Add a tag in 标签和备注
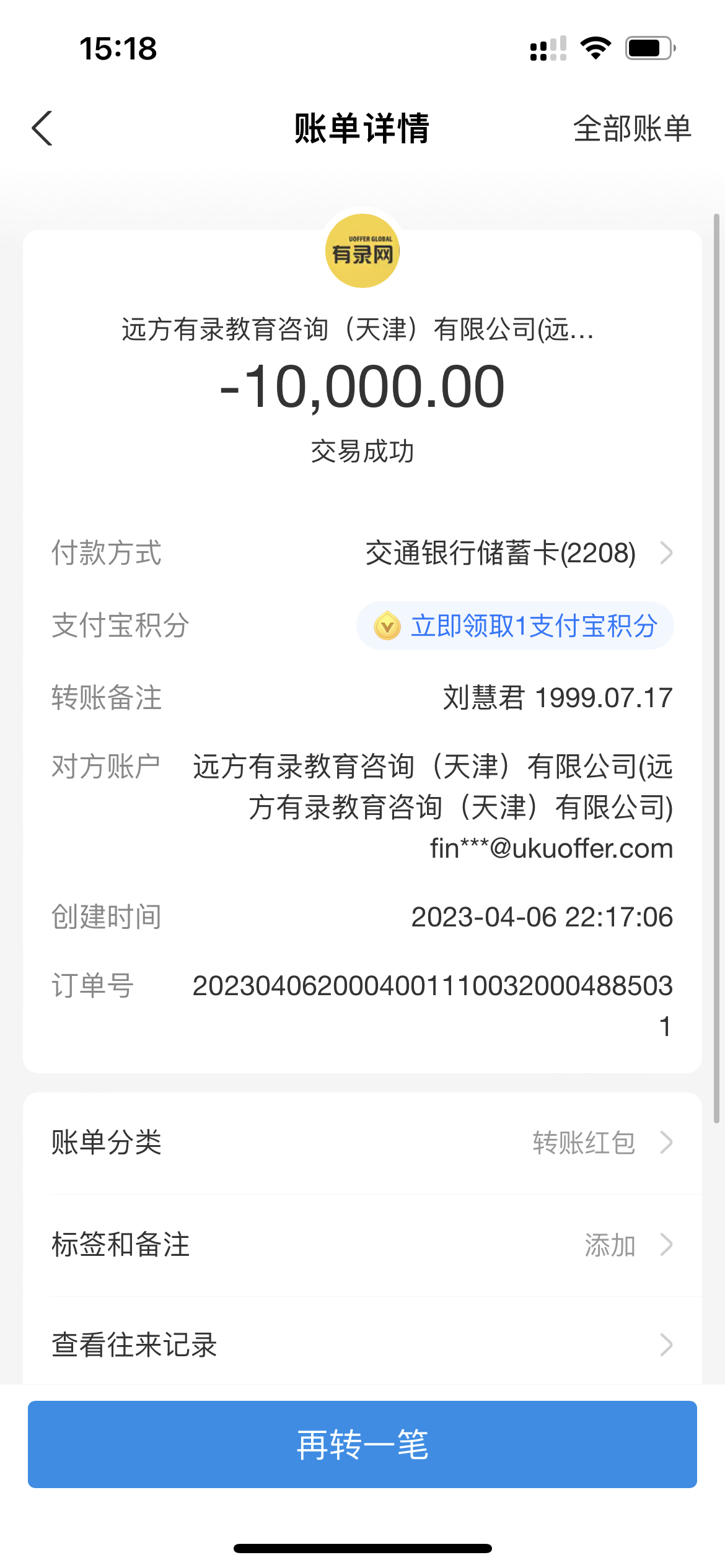 pos(362,1245)
